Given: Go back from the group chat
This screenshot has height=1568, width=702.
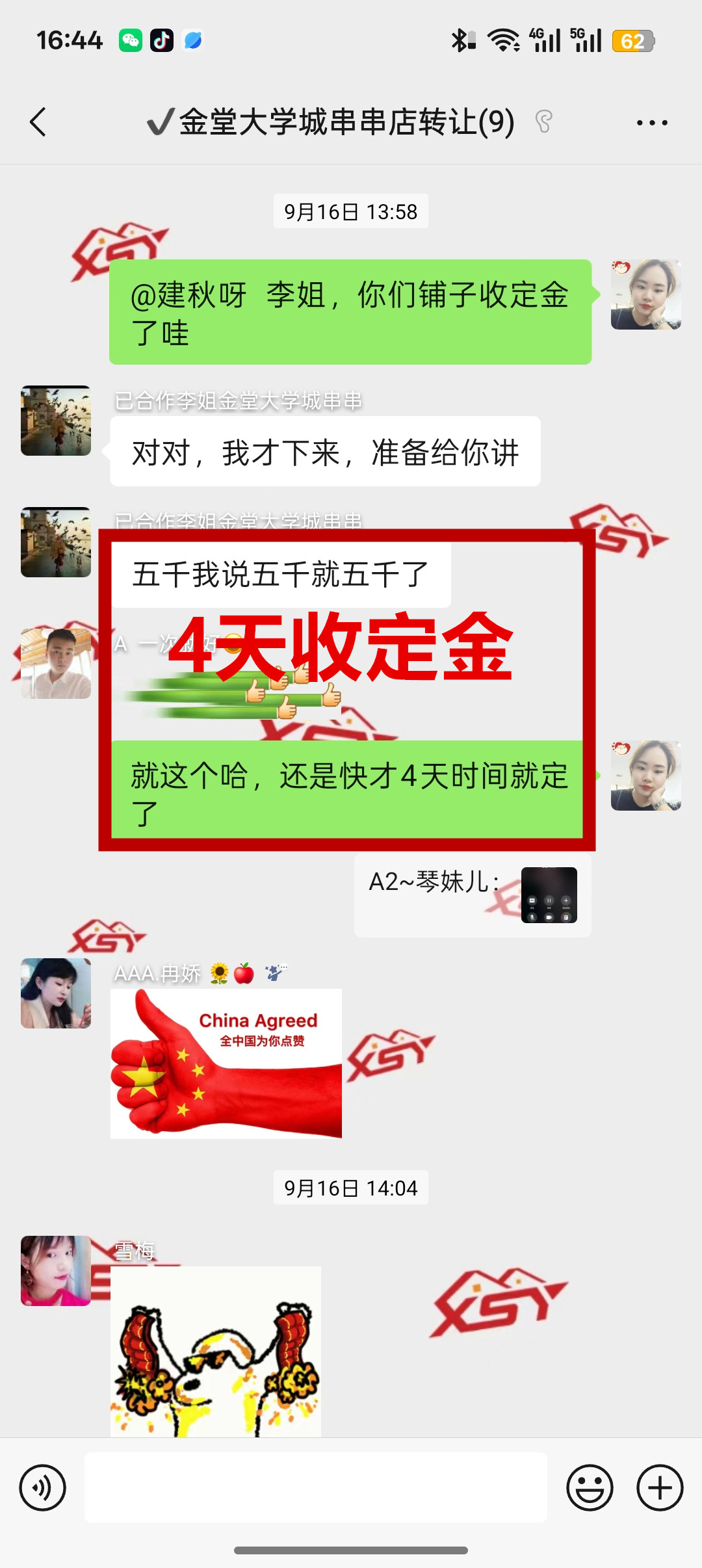Looking at the screenshot, I should (x=39, y=122).
